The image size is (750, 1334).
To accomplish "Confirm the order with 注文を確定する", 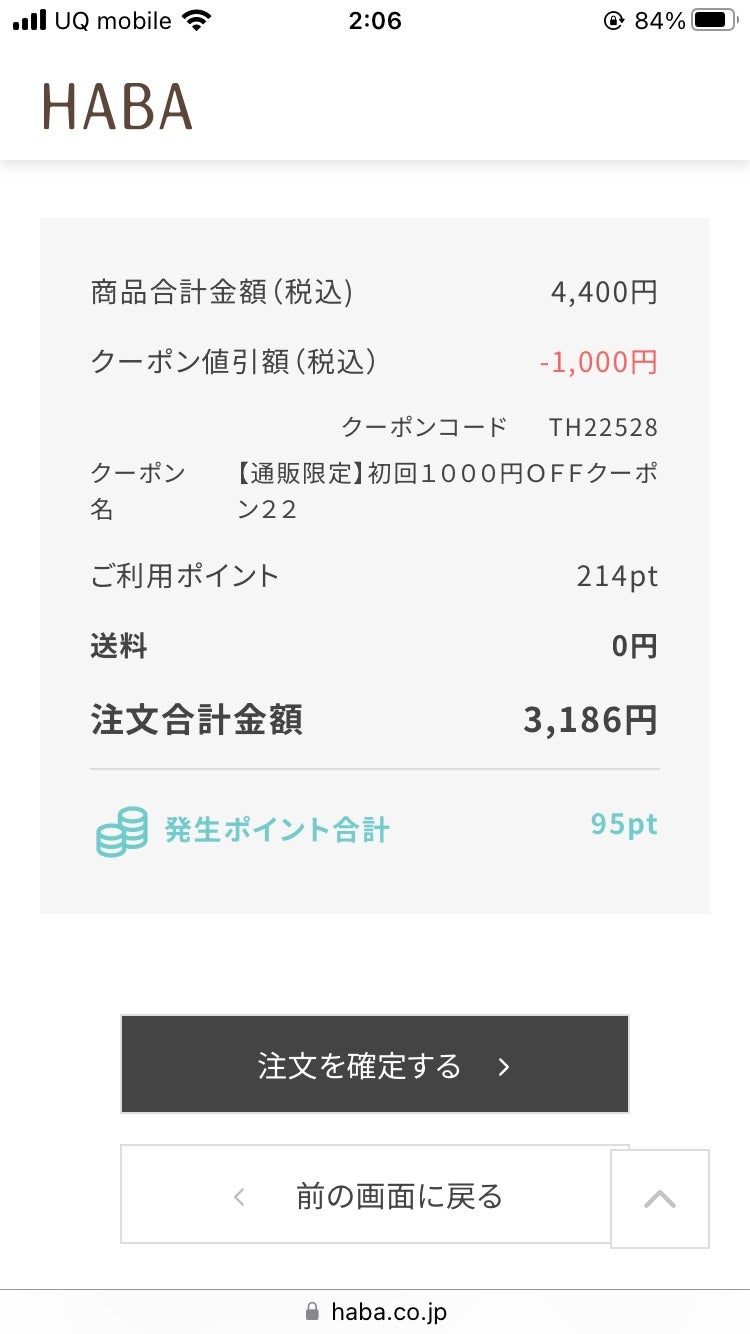I will (375, 1065).
